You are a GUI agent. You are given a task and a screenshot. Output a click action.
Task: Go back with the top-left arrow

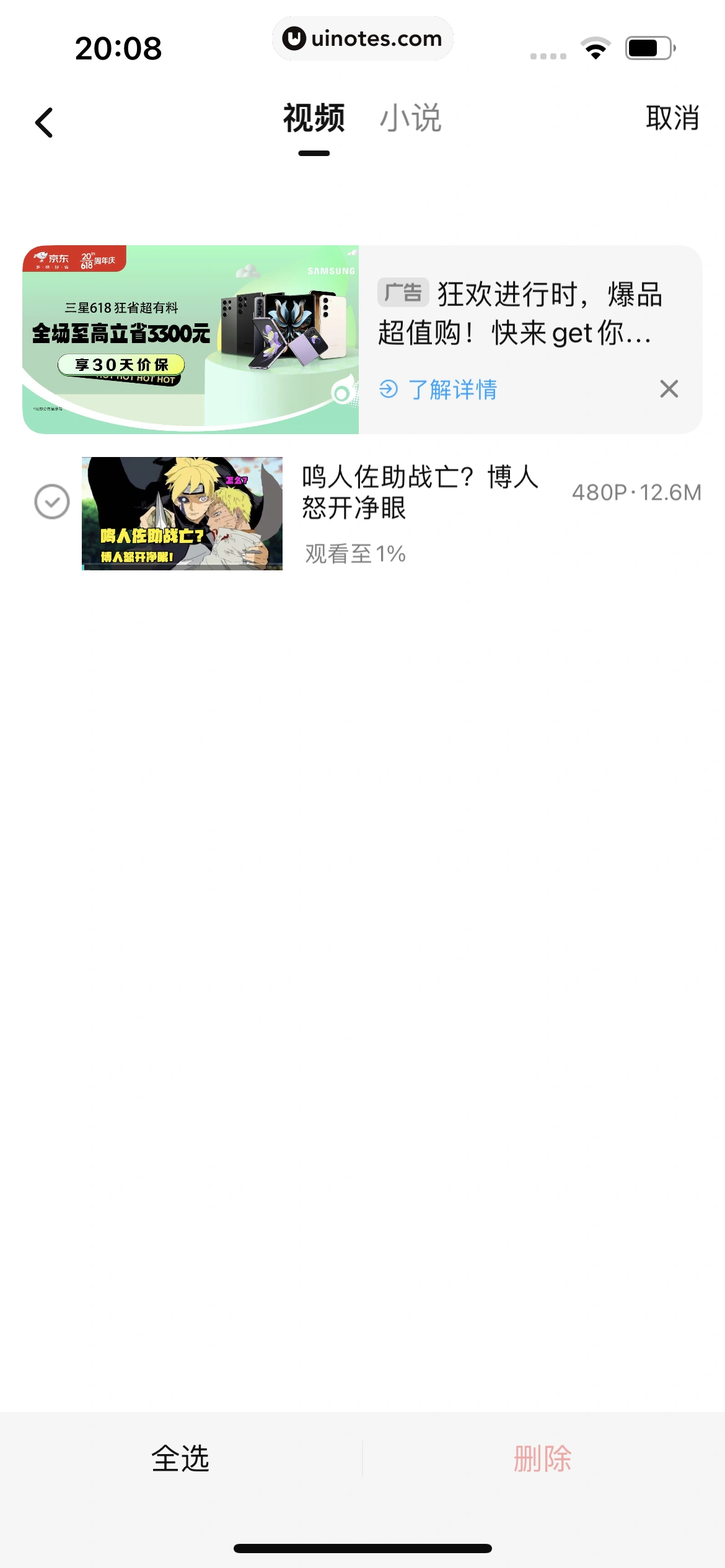(x=44, y=123)
